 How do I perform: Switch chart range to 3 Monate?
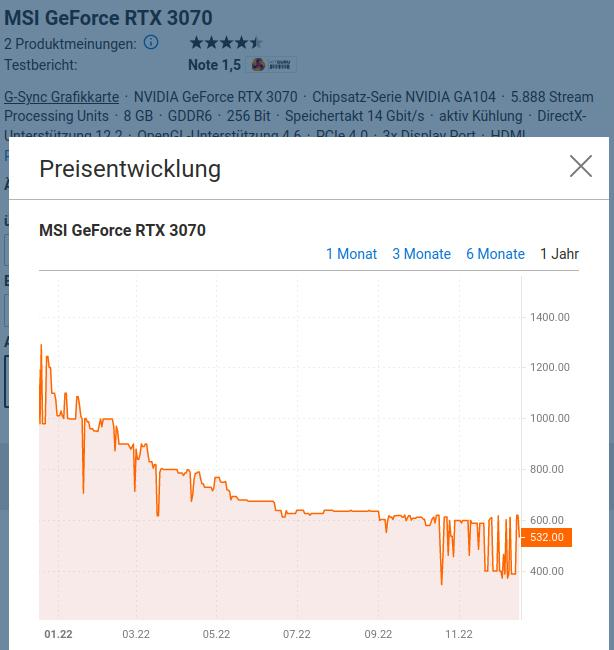(x=421, y=254)
